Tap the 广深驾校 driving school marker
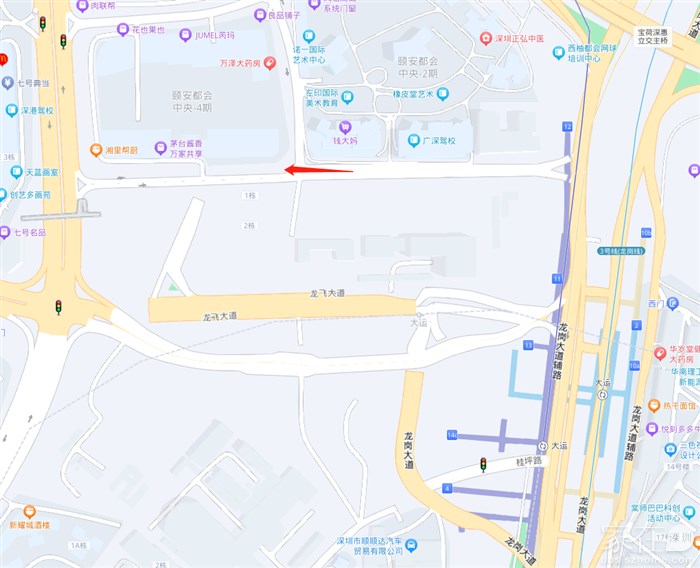700x568 pixels. click(414, 141)
